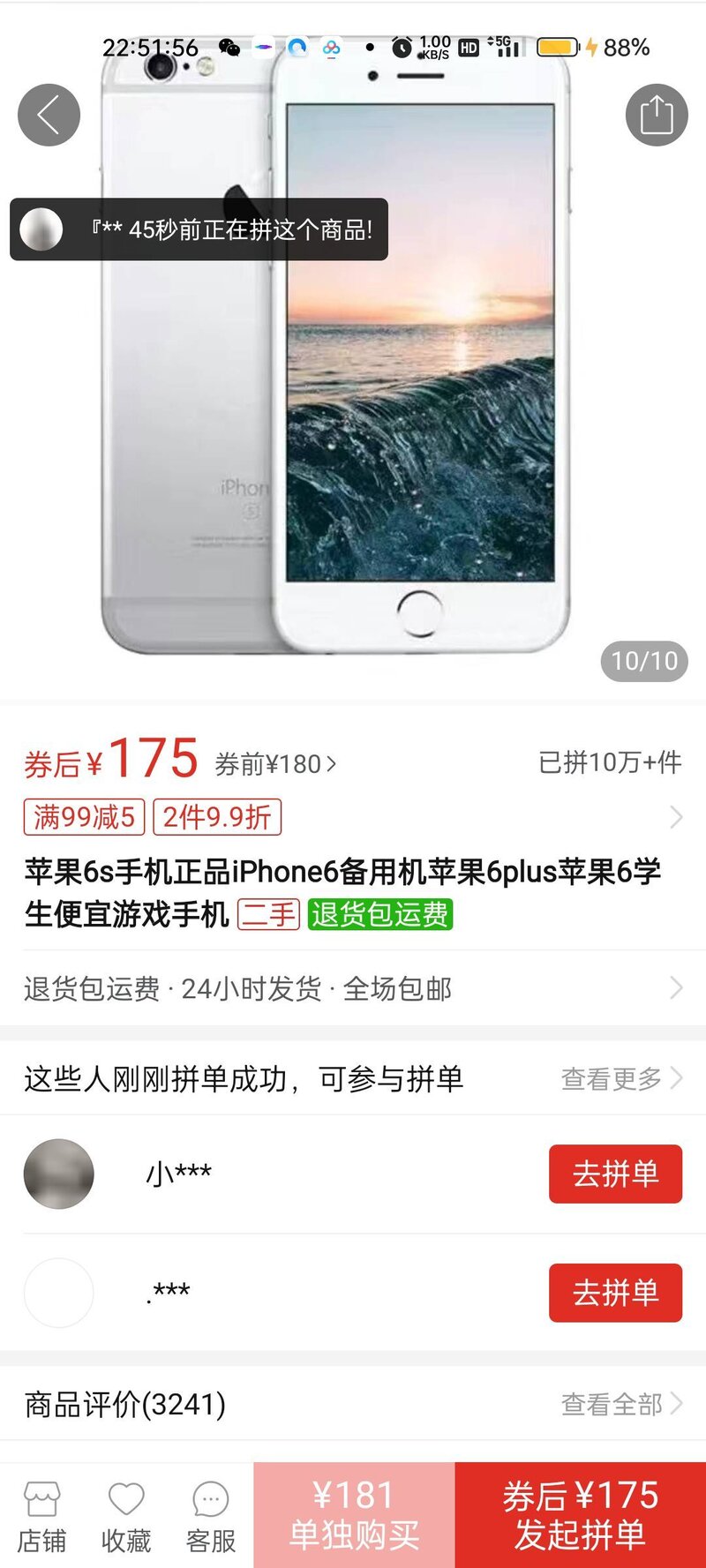Go back using the arrow icon
Viewport: 706px width, 1568px height.
click(x=49, y=115)
